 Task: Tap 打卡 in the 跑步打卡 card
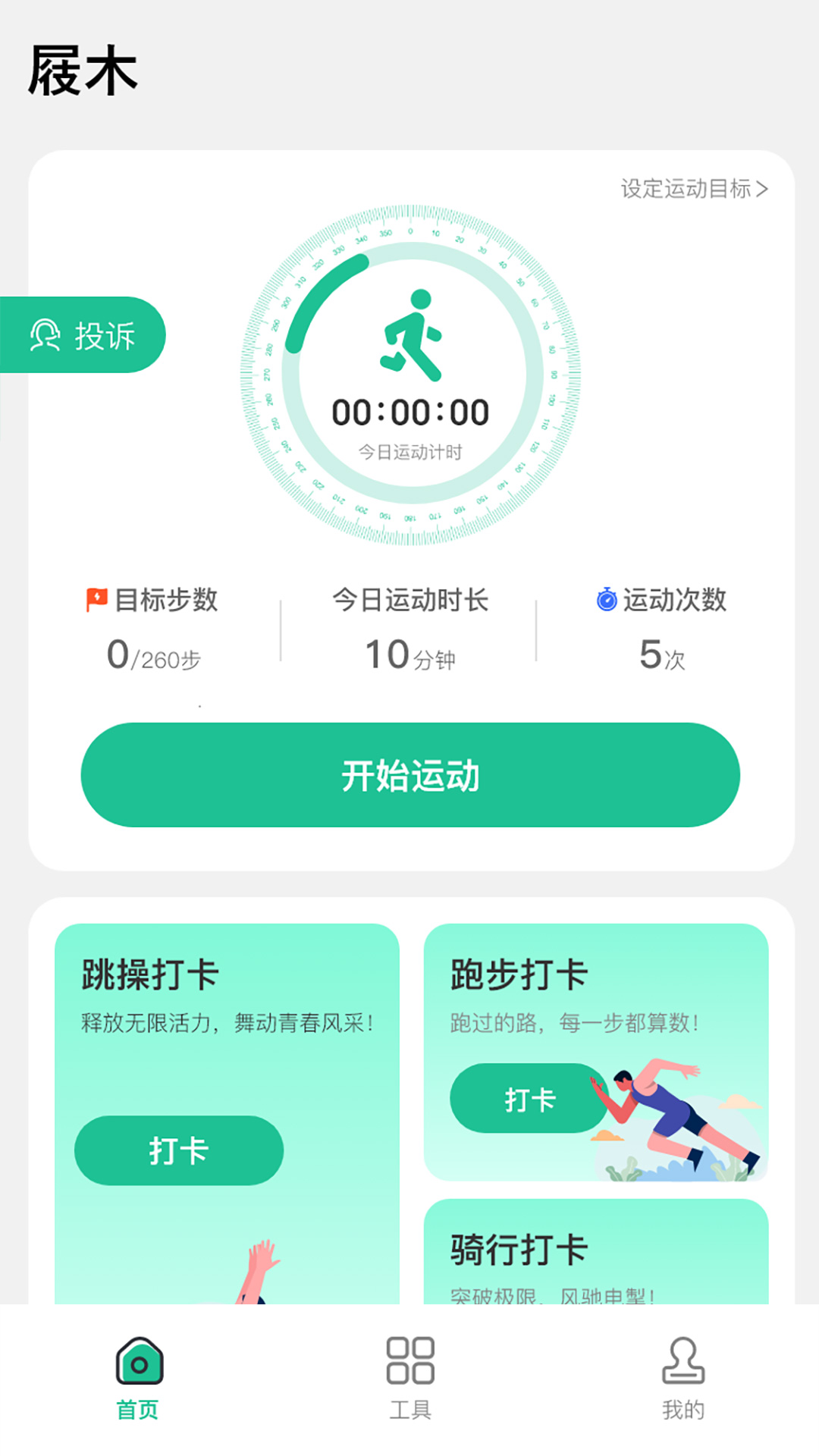pos(529,1097)
